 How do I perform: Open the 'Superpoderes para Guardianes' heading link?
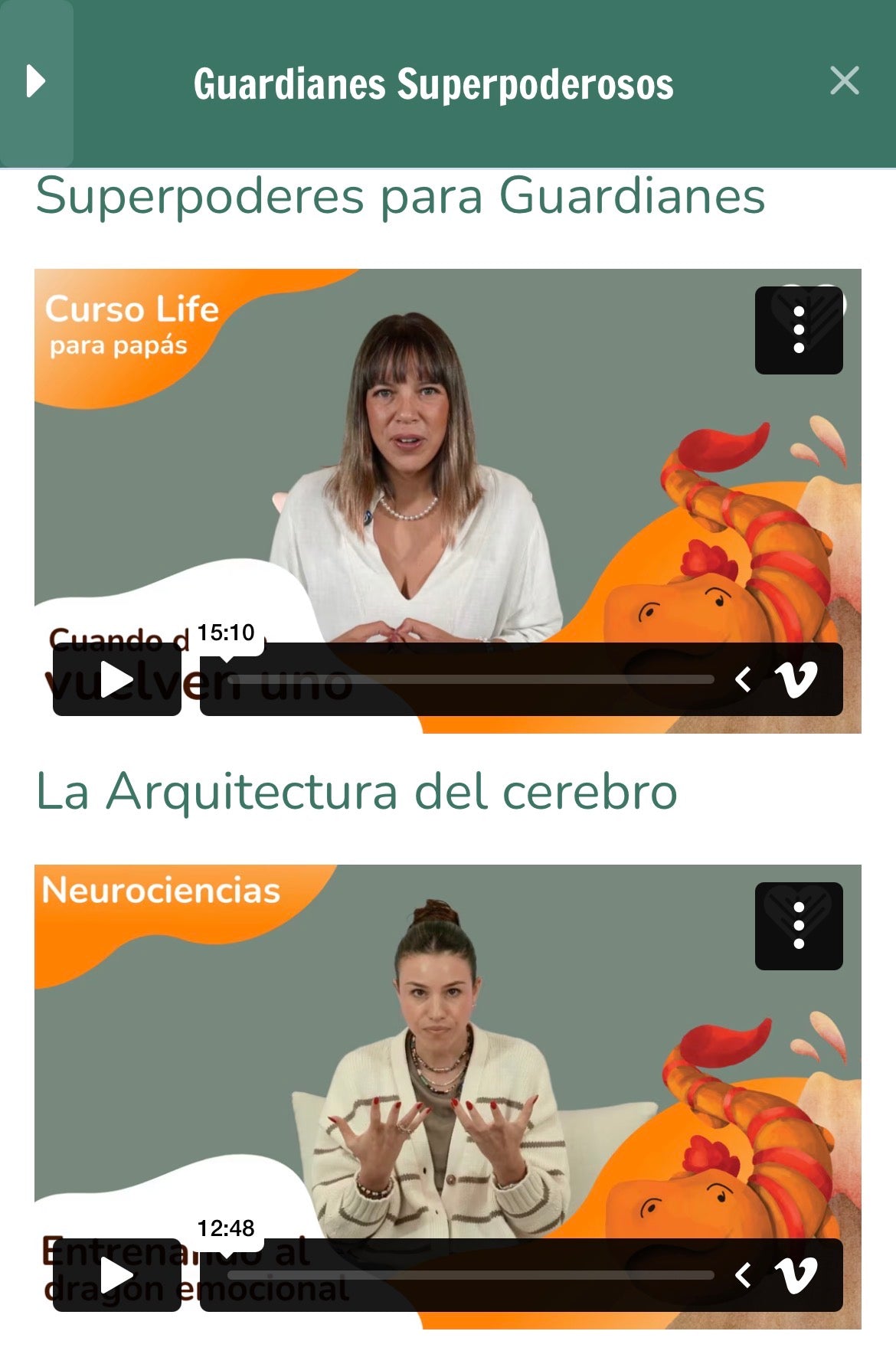(402, 198)
